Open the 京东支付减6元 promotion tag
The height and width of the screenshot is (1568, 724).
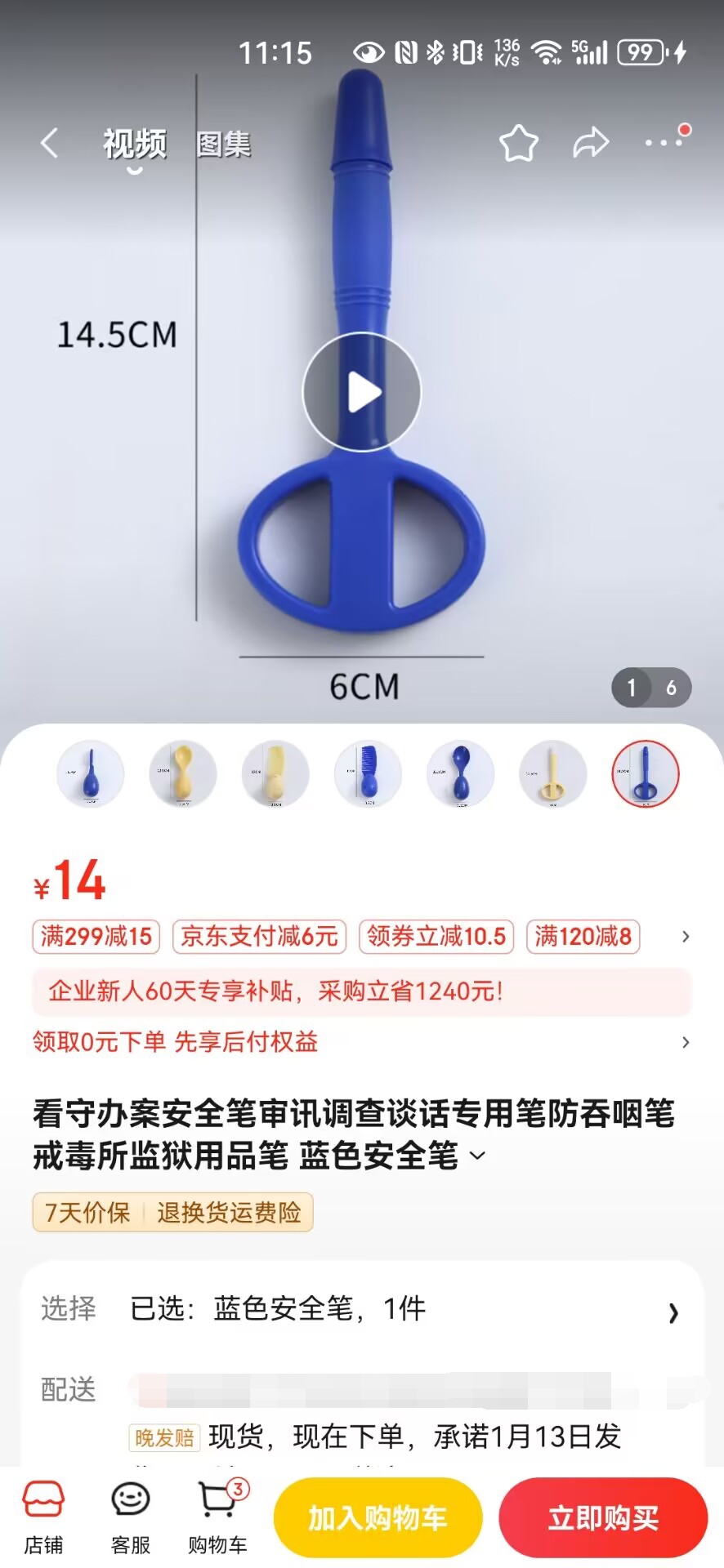pos(259,936)
